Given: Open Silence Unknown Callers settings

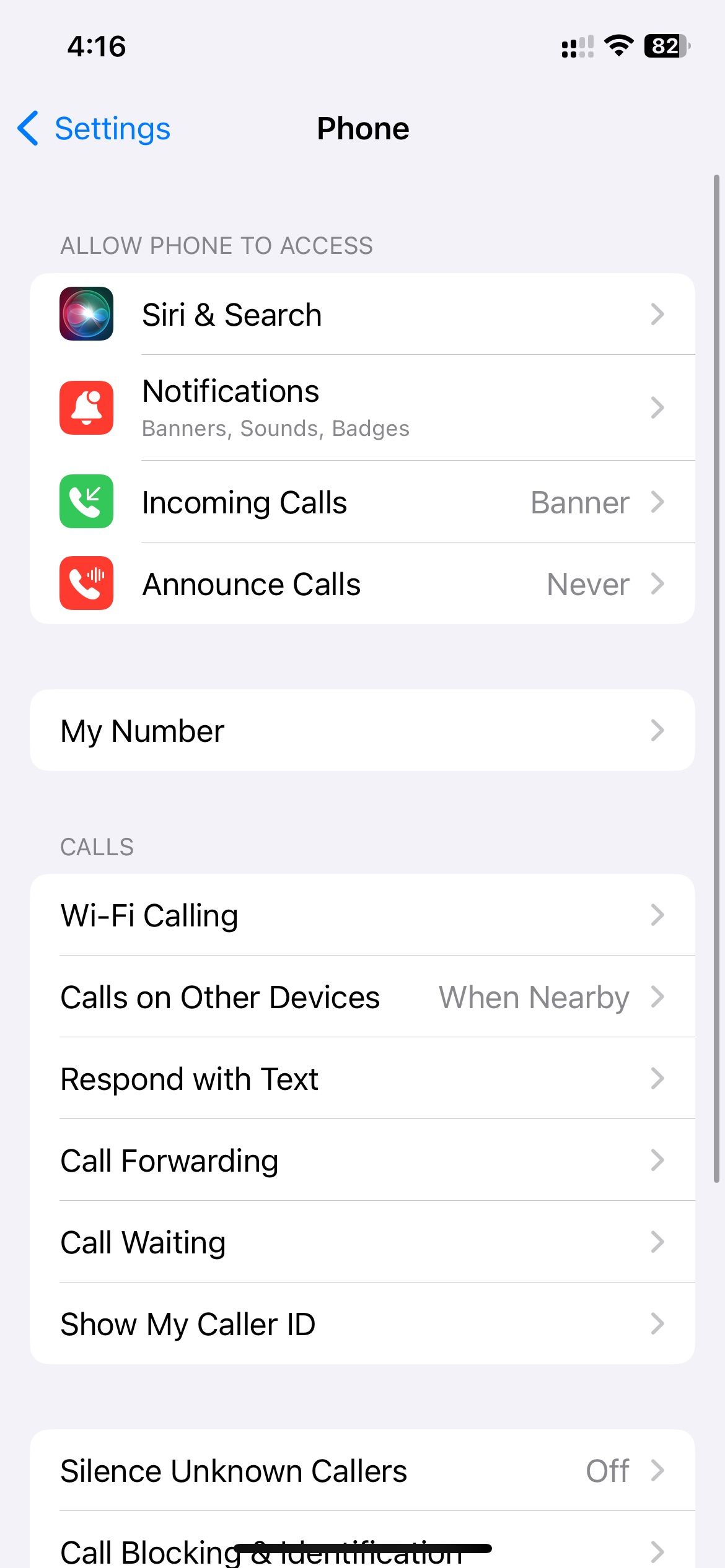Looking at the screenshot, I should point(362,1470).
